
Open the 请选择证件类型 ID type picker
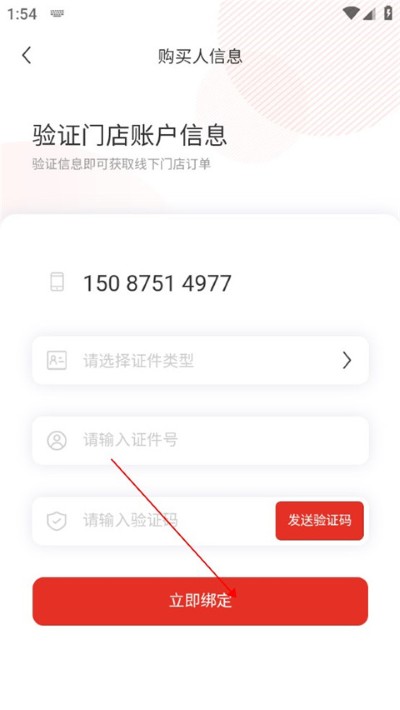[200, 360]
